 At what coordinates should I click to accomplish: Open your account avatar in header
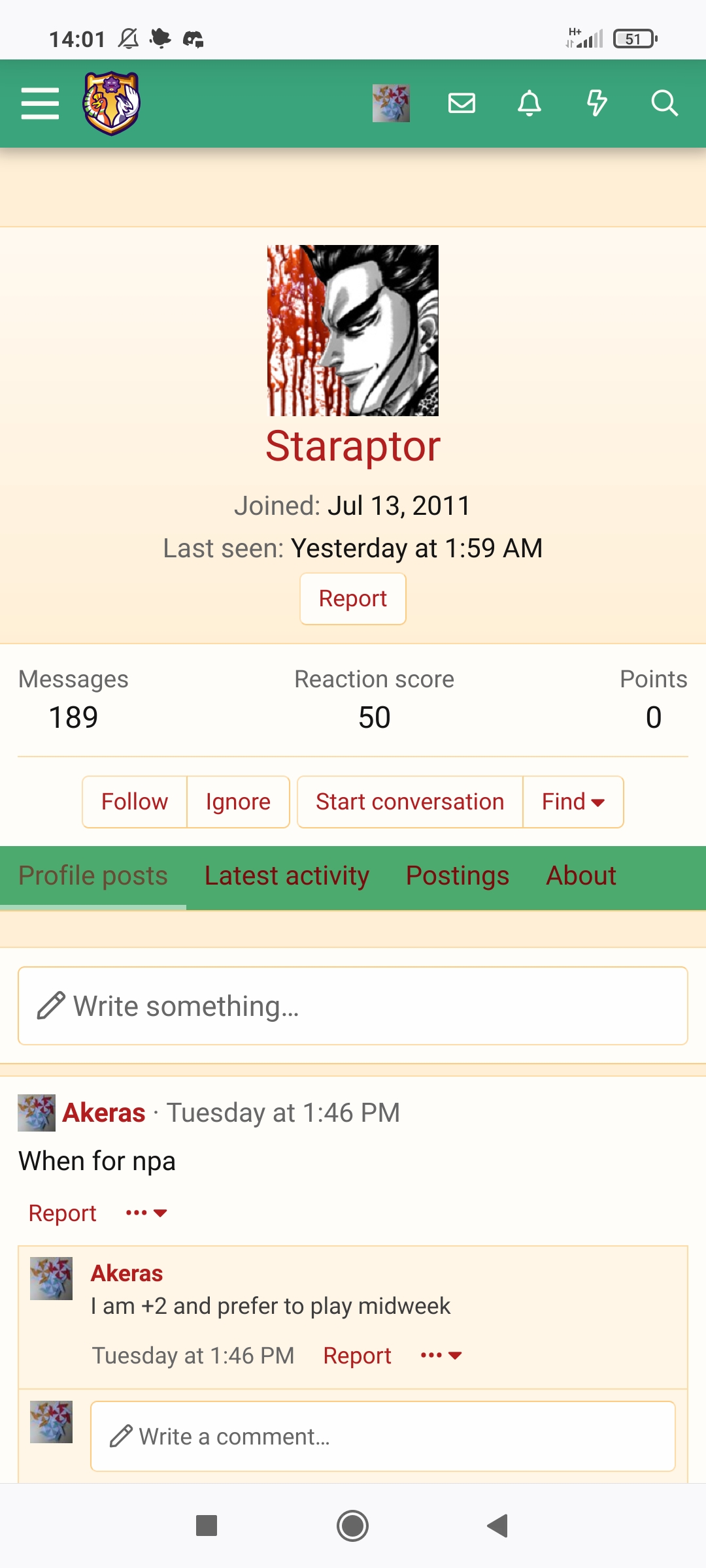pos(391,103)
